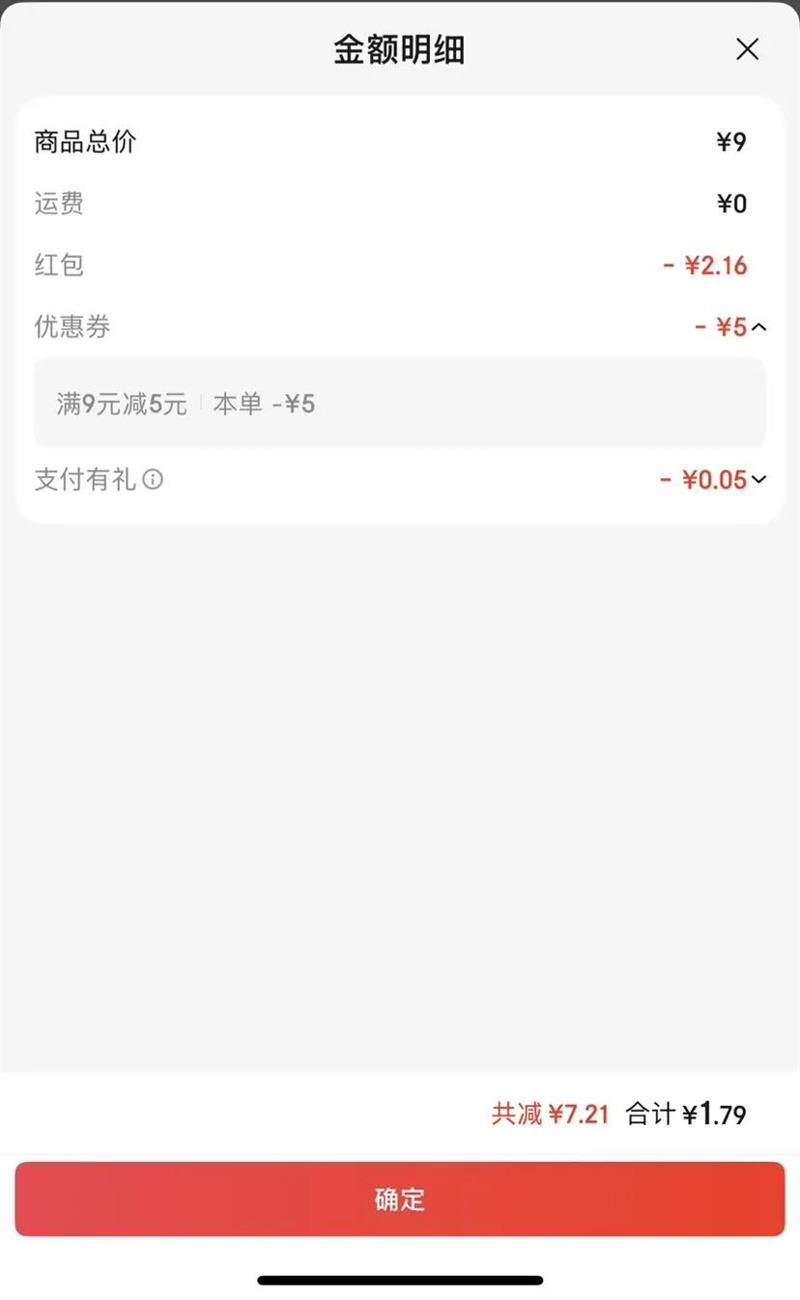Confirm with the 确定 button
Viewport: 800px width, 1300px height.
pos(400,1199)
